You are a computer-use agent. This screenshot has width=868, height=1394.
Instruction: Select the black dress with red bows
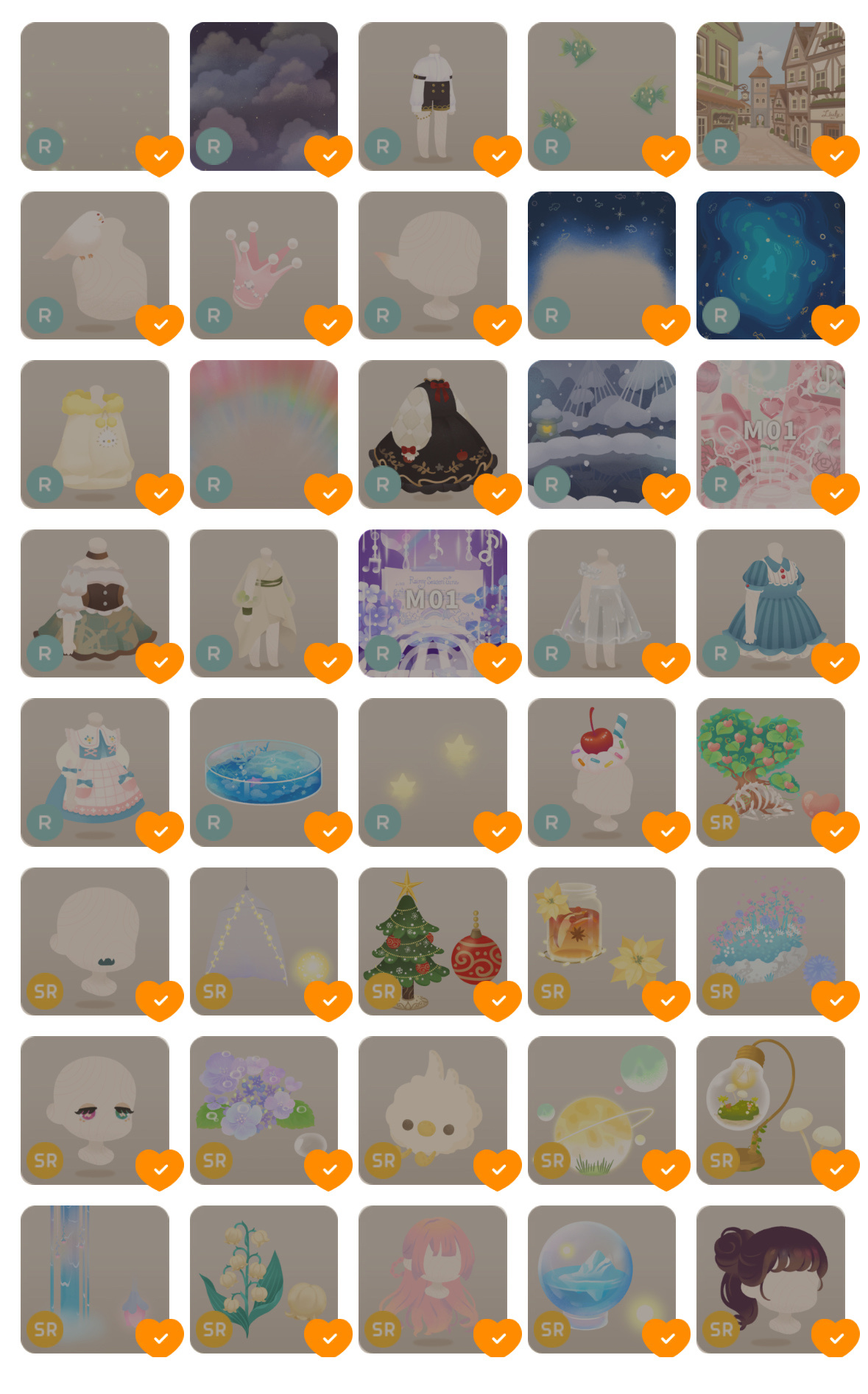click(432, 434)
